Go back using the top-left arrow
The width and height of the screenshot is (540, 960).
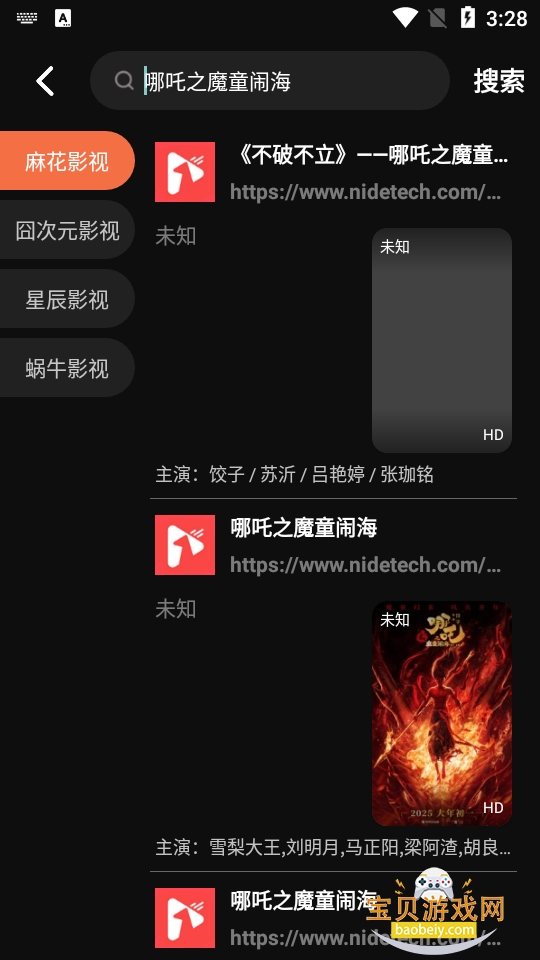45,81
